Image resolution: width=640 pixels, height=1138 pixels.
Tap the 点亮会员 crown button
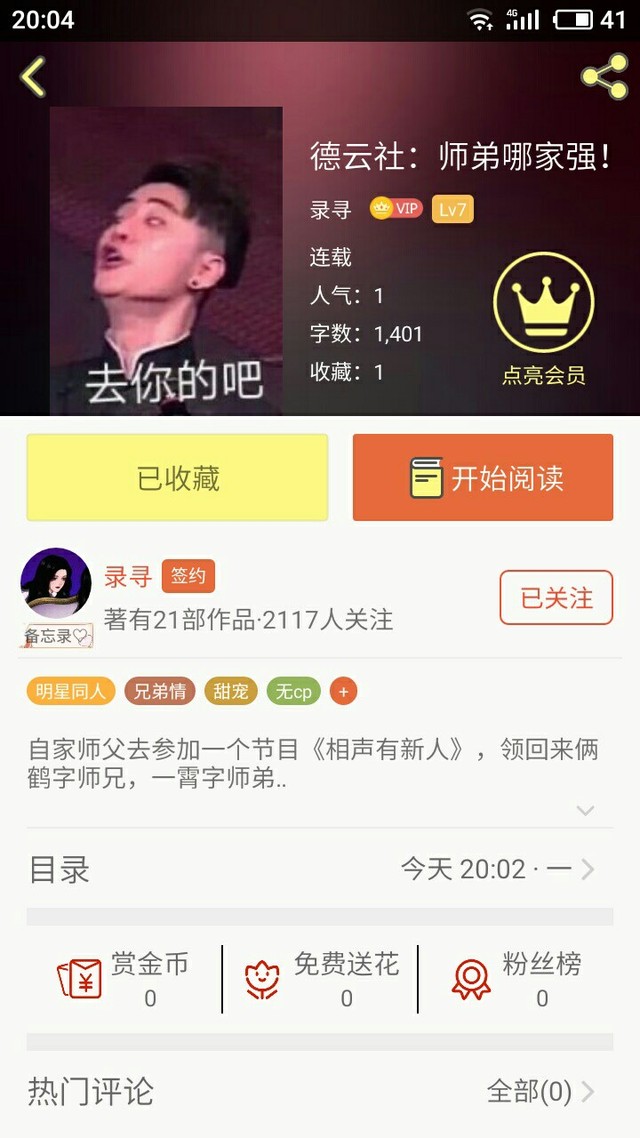pos(543,320)
